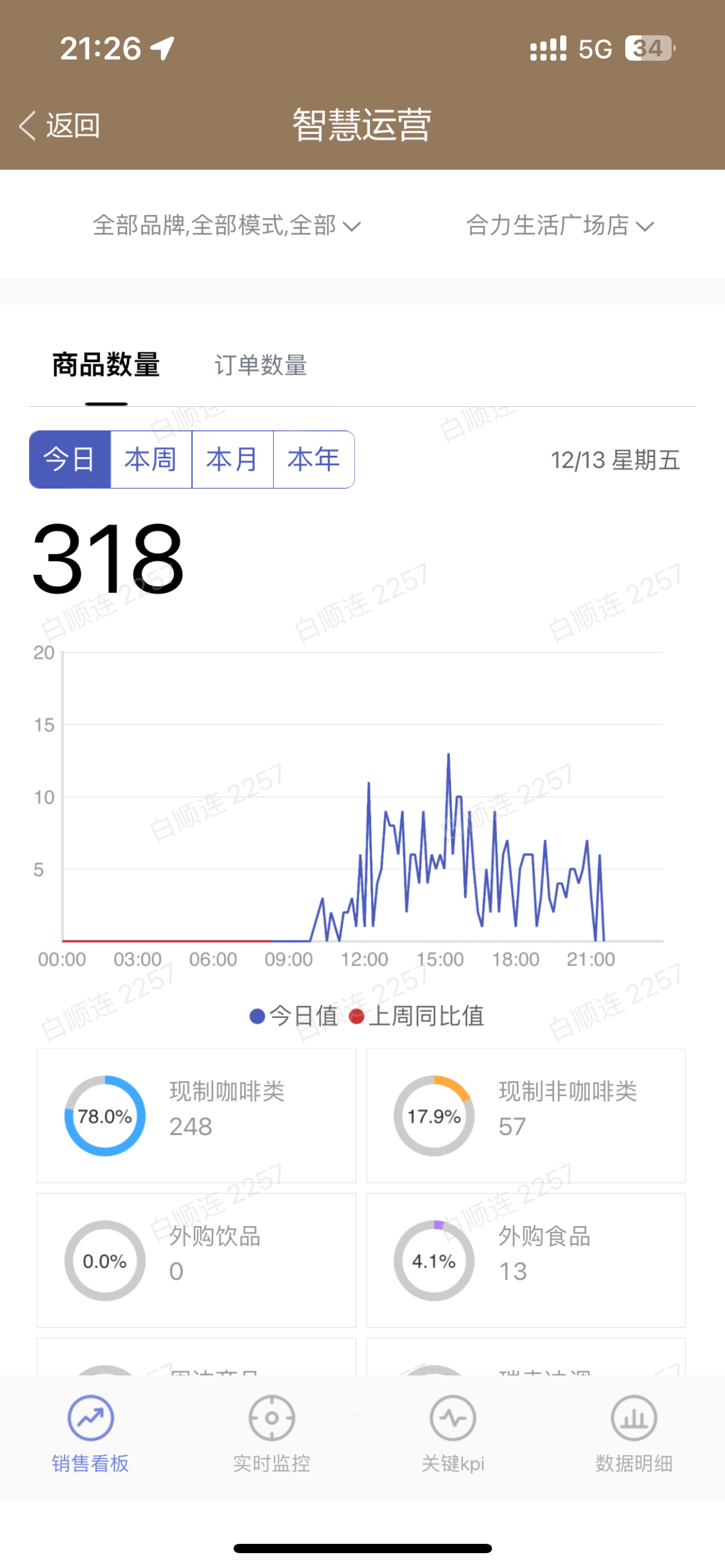Screen dimensions: 725x1568
Task: Select the 商品数量 tab
Action: tap(106, 365)
